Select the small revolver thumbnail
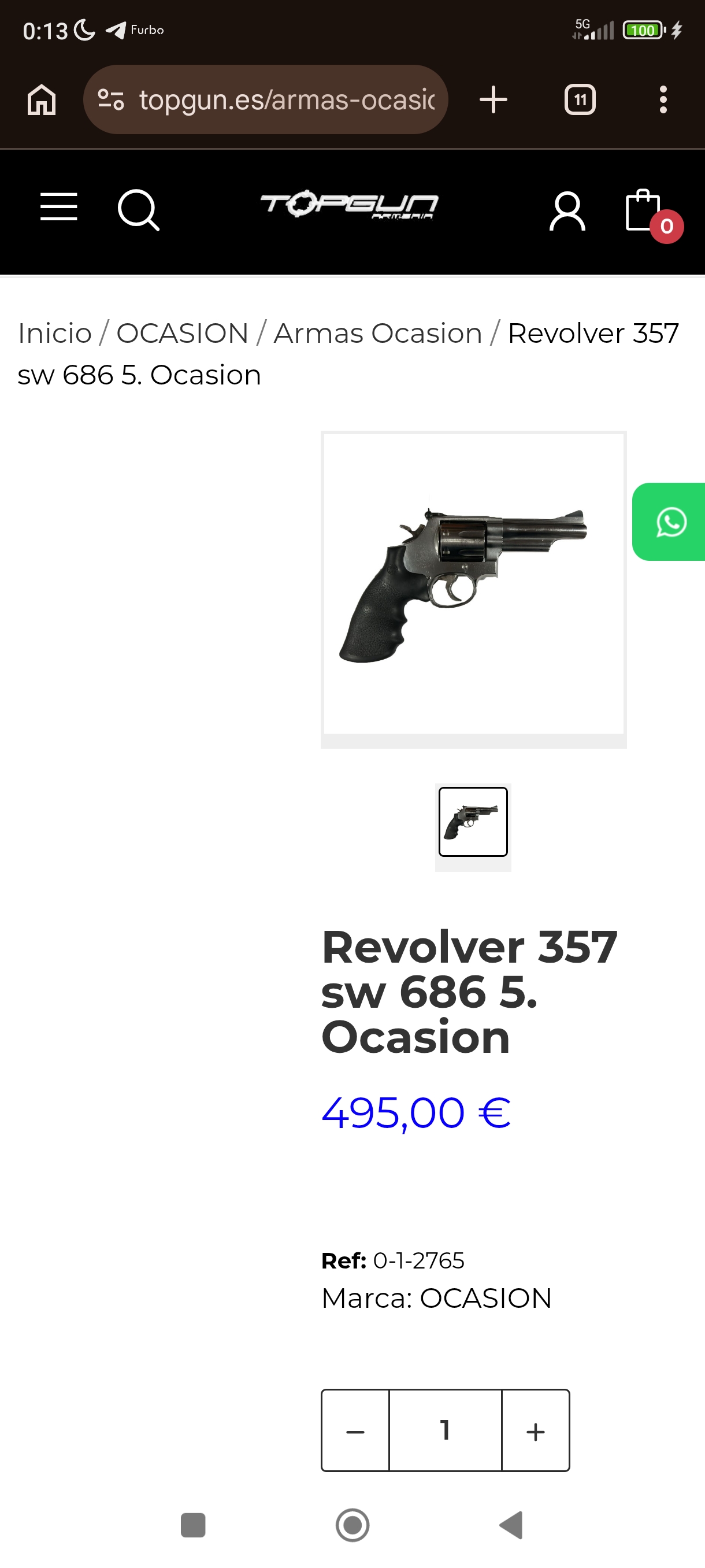The height and width of the screenshot is (1568, 705). point(473,822)
